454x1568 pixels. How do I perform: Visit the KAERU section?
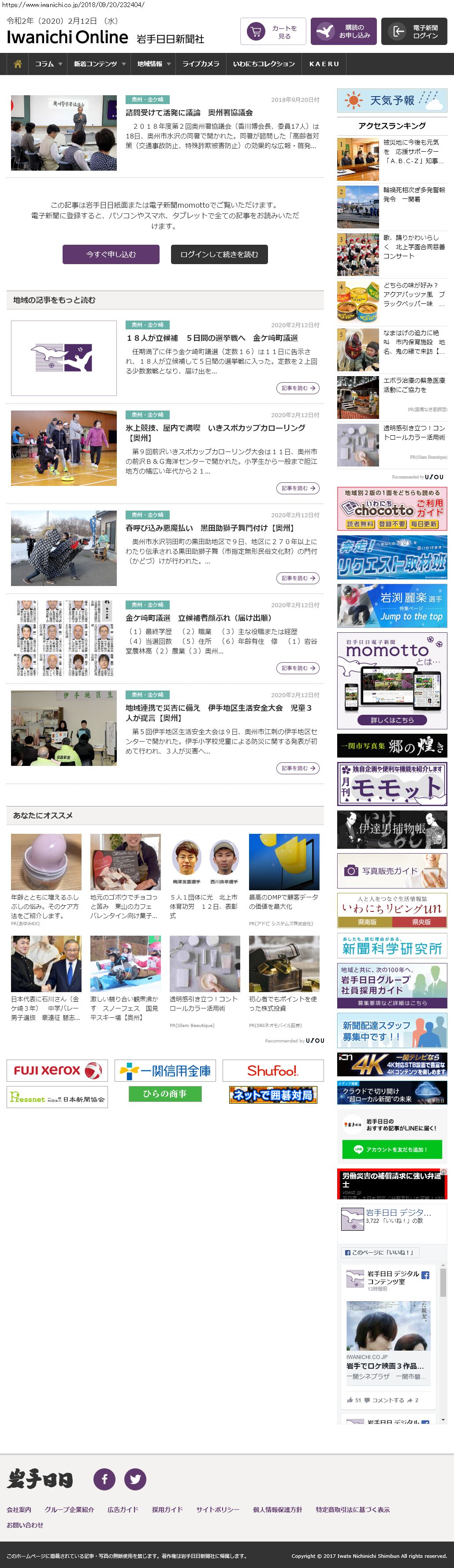coord(324,64)
